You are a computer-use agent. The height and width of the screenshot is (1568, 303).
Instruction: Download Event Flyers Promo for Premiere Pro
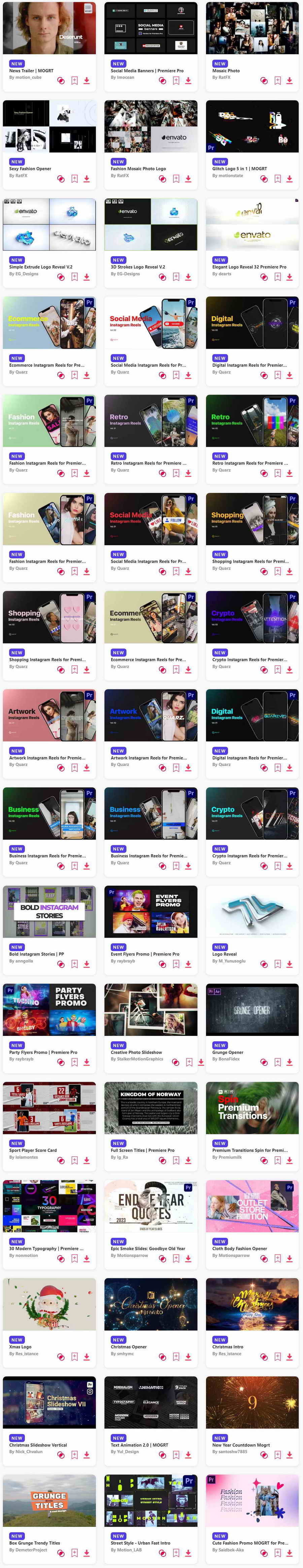pos(188,964)
